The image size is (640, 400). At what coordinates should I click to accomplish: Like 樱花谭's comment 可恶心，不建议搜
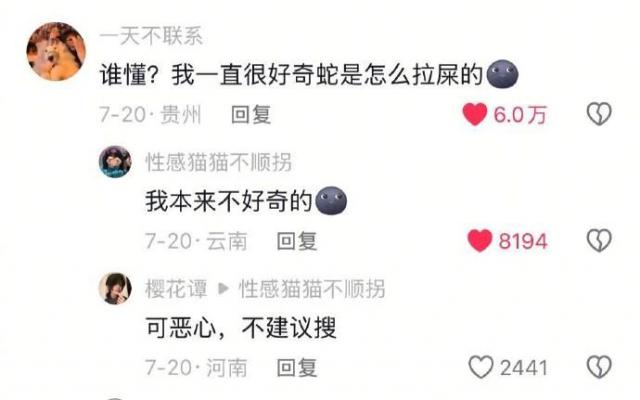(x=481, y=367)
